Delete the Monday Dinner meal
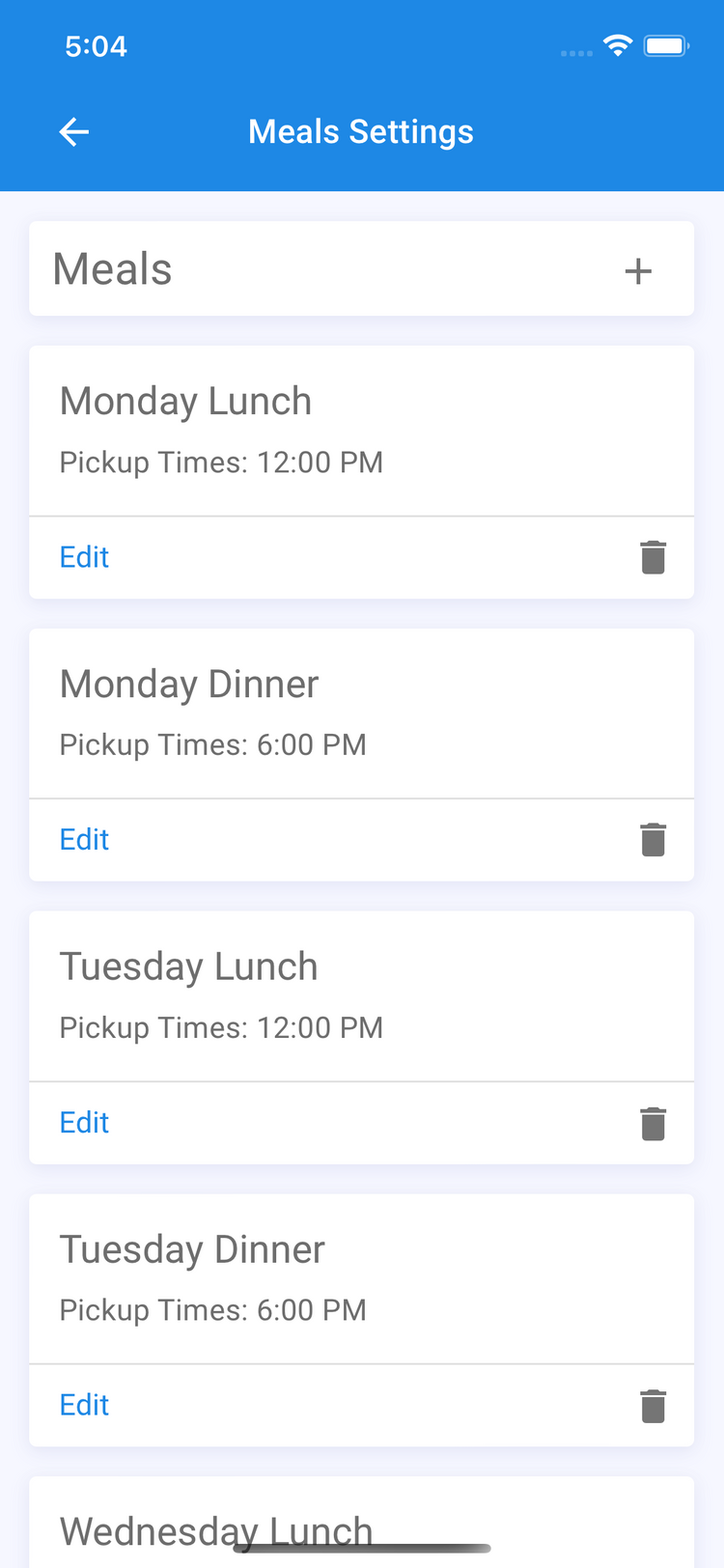 pyautogui.click(x=654, y=840)
